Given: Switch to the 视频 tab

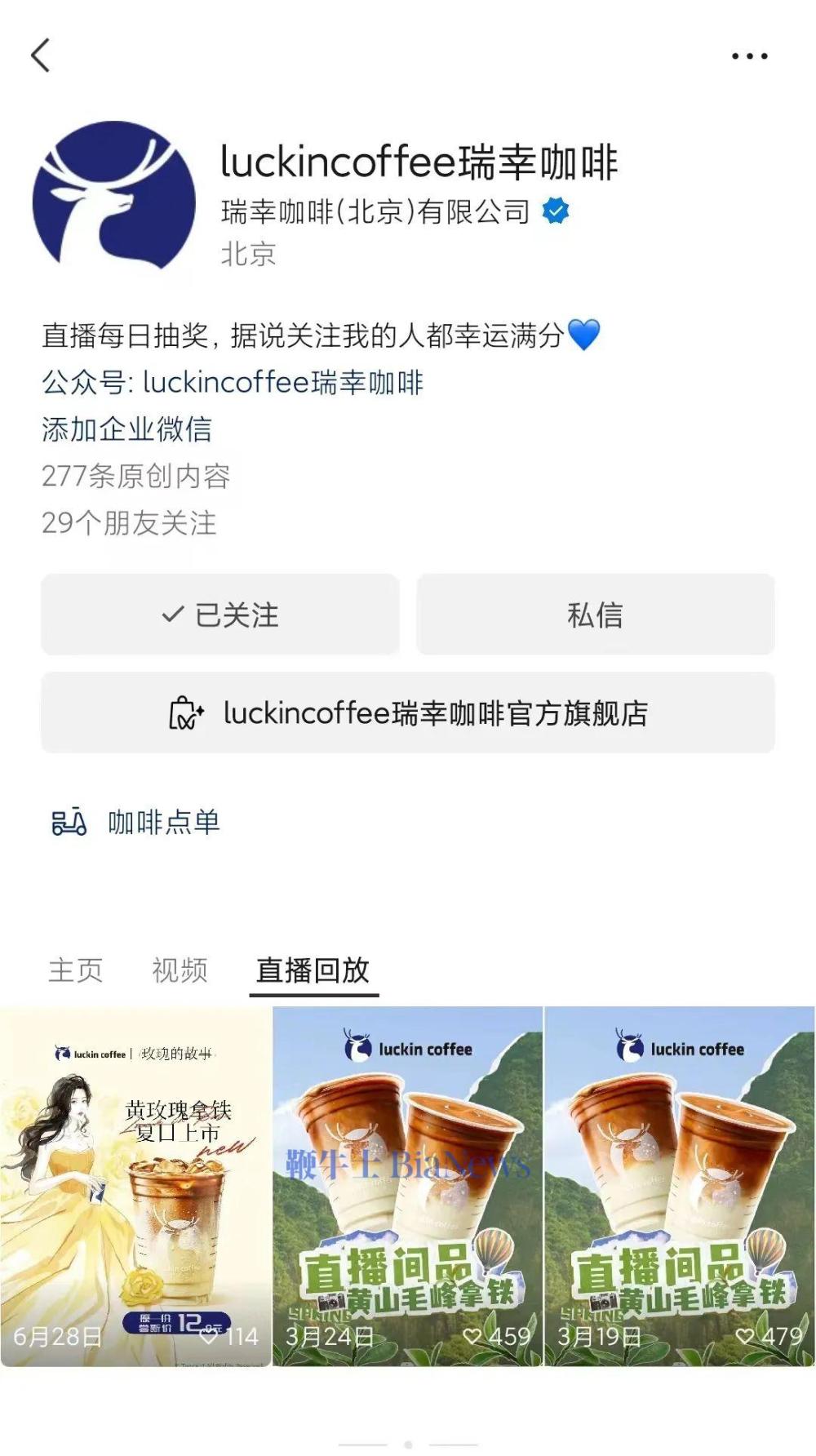Looking at the screenshot, I should [x=180, y=970].
